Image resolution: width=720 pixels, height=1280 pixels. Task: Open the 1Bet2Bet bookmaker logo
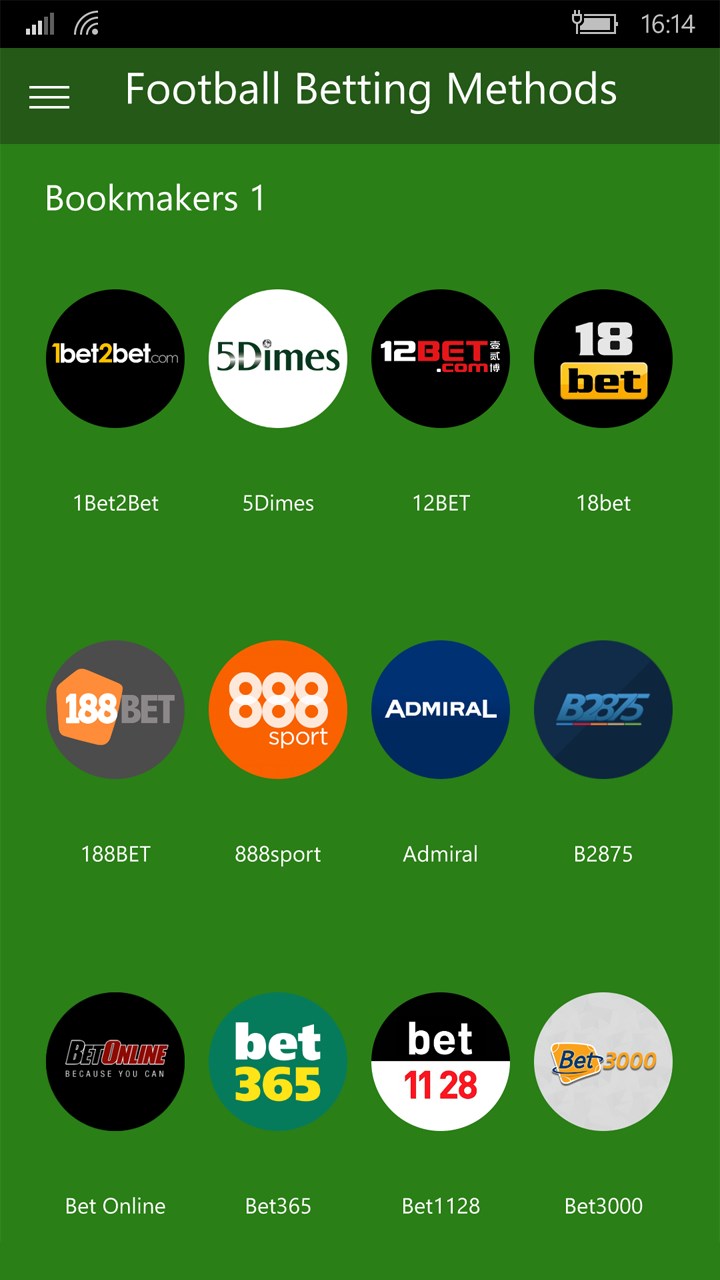[x=115, y=358]
